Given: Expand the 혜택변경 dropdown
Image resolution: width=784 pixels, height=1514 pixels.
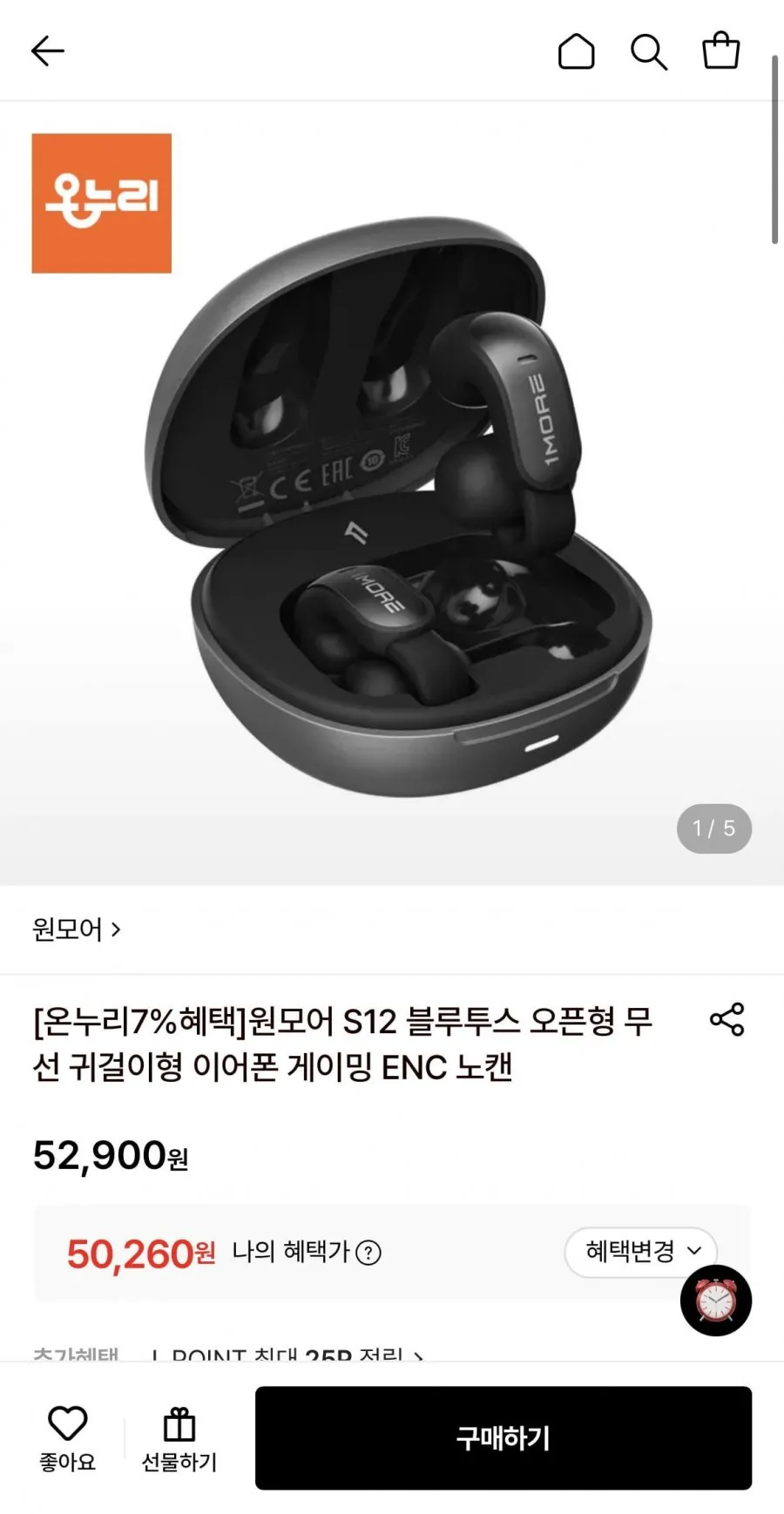Looking at the screenshot, I should (641, 1252).
